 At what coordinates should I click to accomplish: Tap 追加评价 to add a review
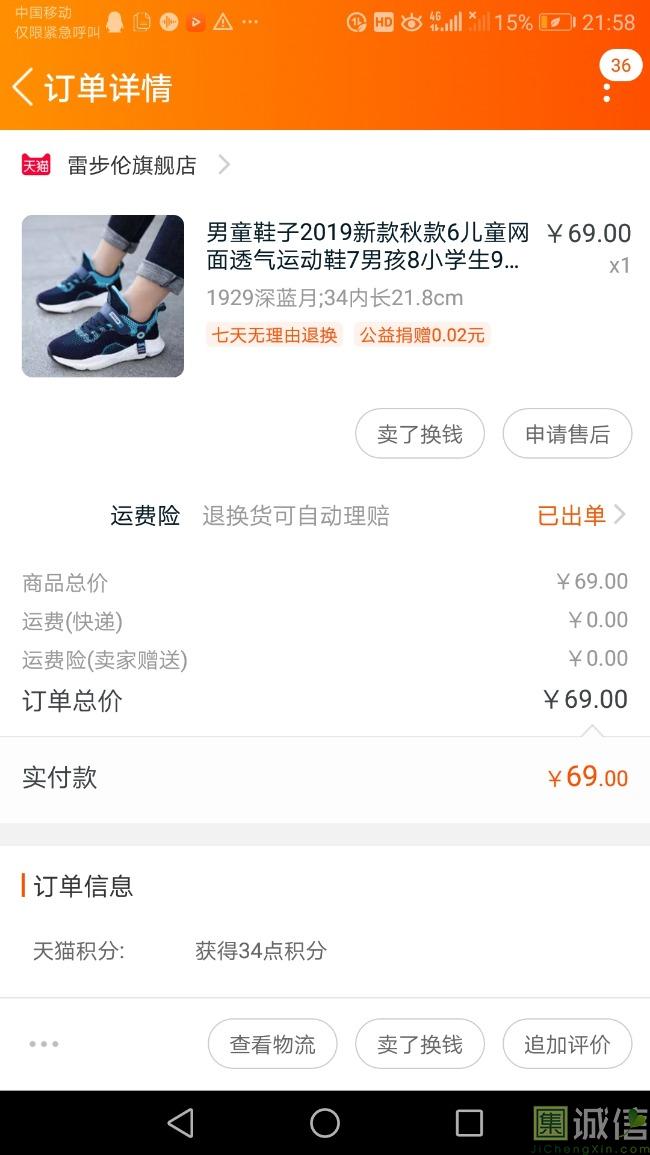point(567,1044)
